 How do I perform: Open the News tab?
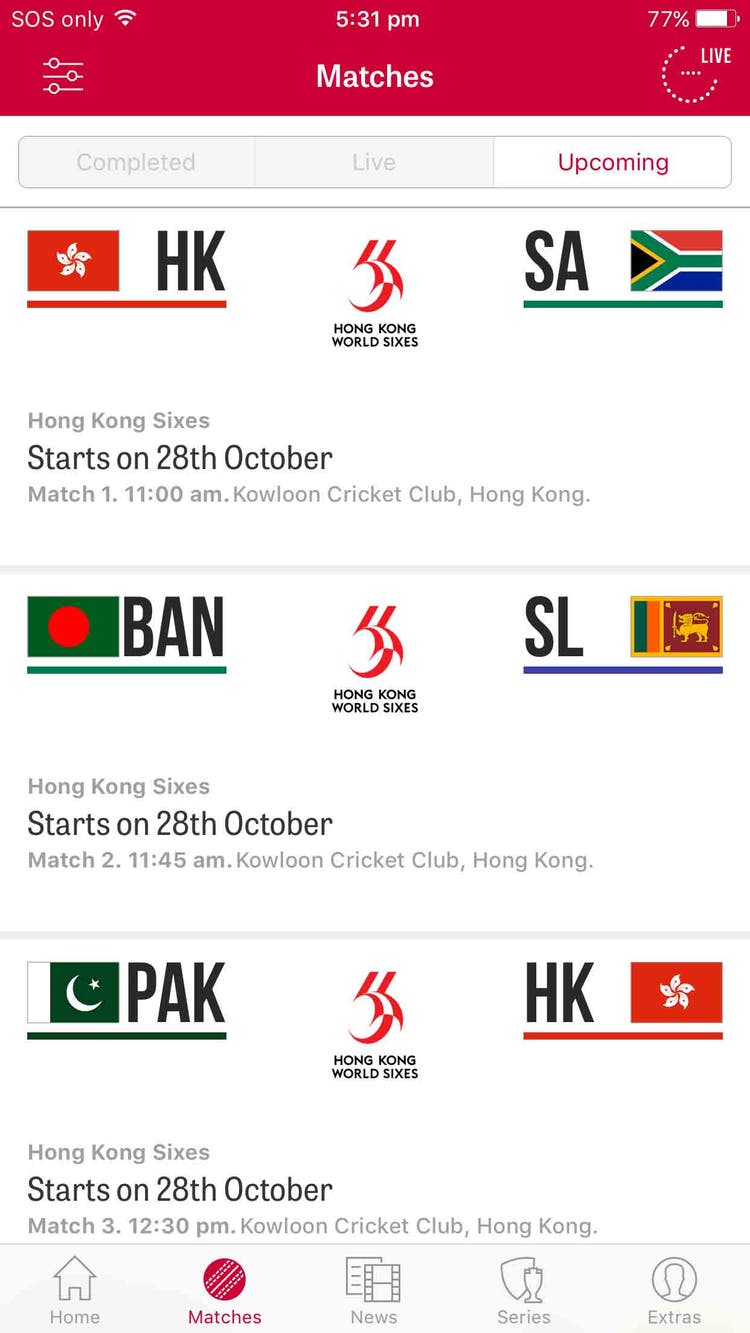pos(374,1290)
